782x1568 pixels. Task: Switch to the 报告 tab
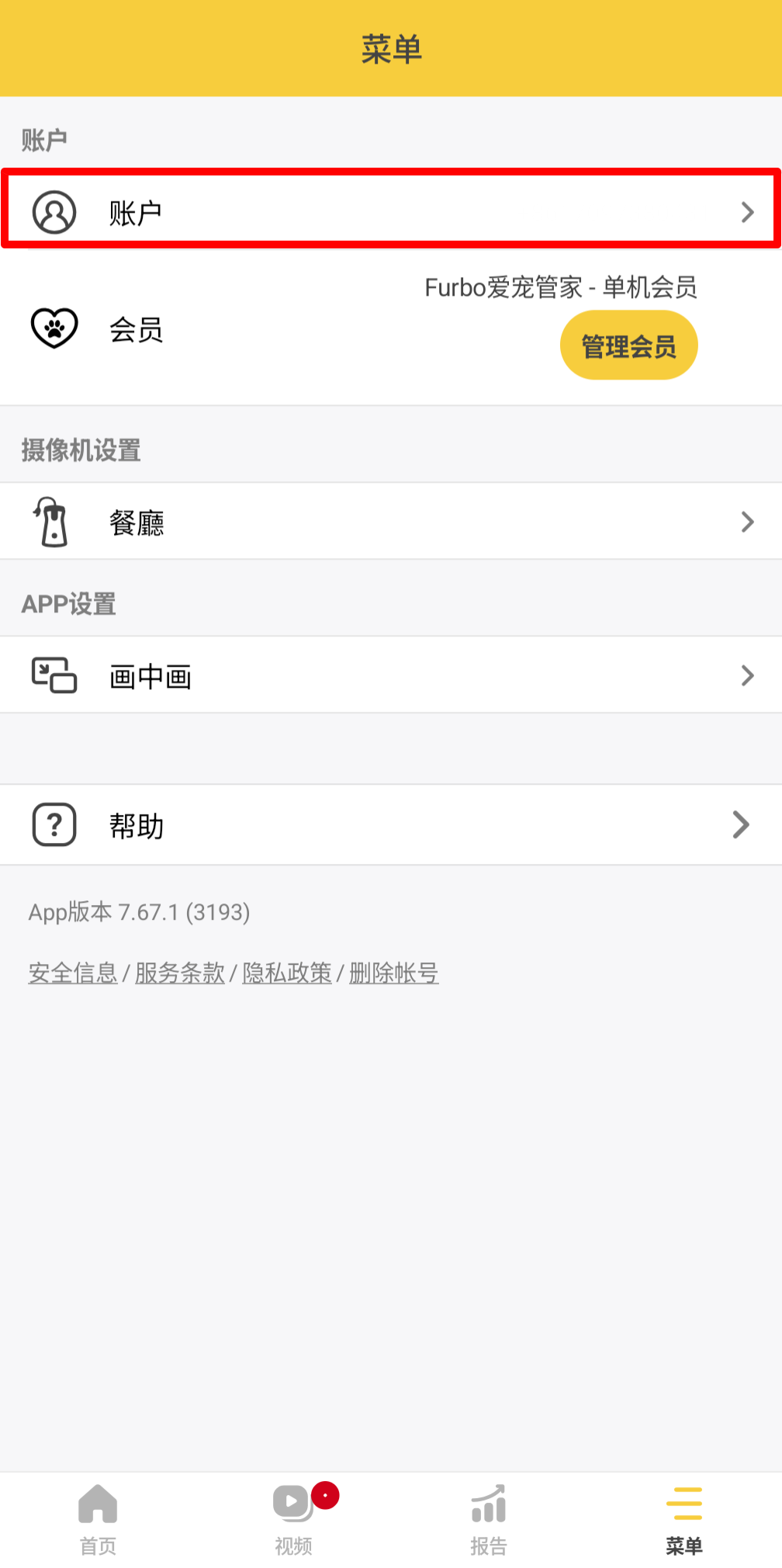[489, 1519]
